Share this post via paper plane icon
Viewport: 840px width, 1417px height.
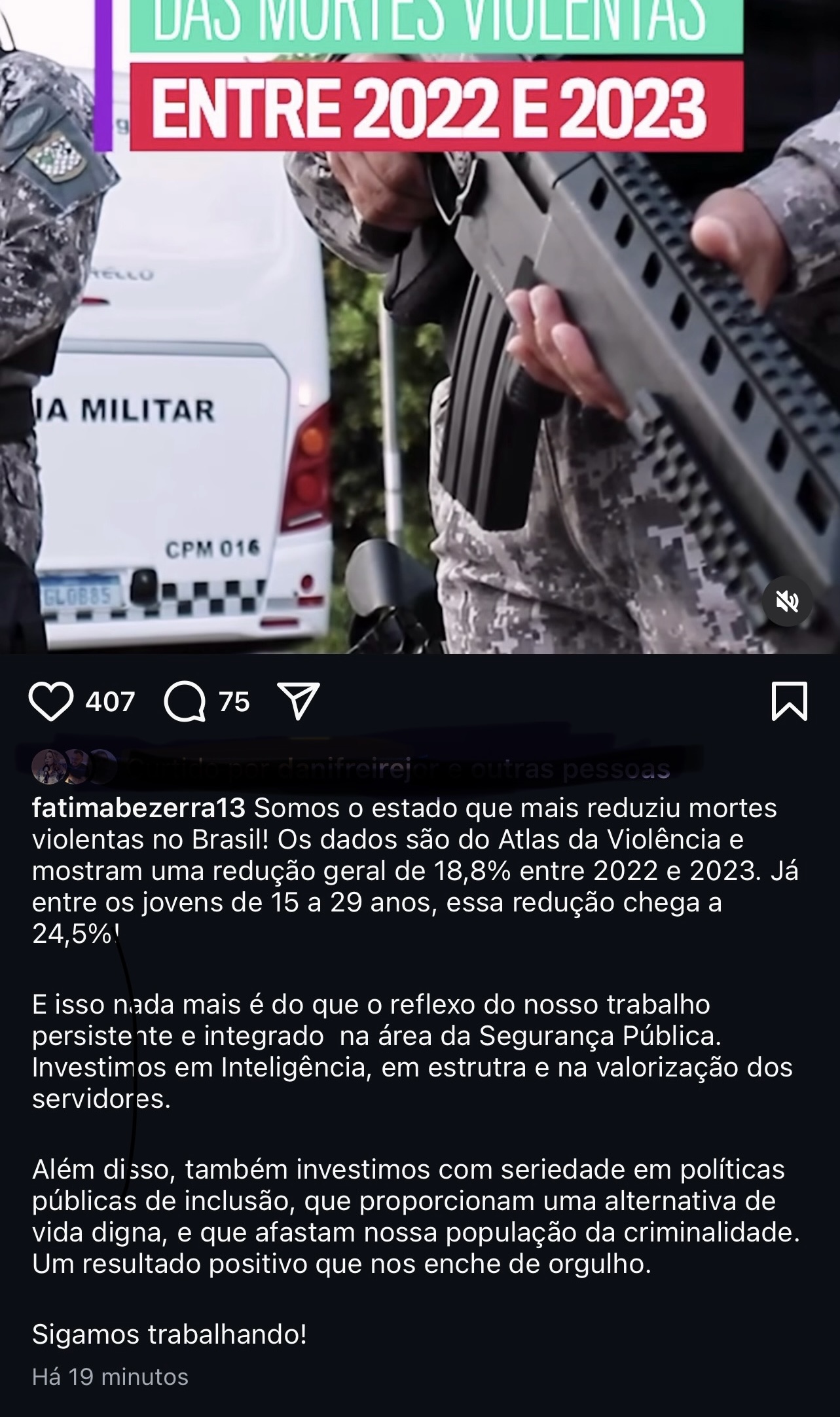pyautogui.click(x=299, y=702)
